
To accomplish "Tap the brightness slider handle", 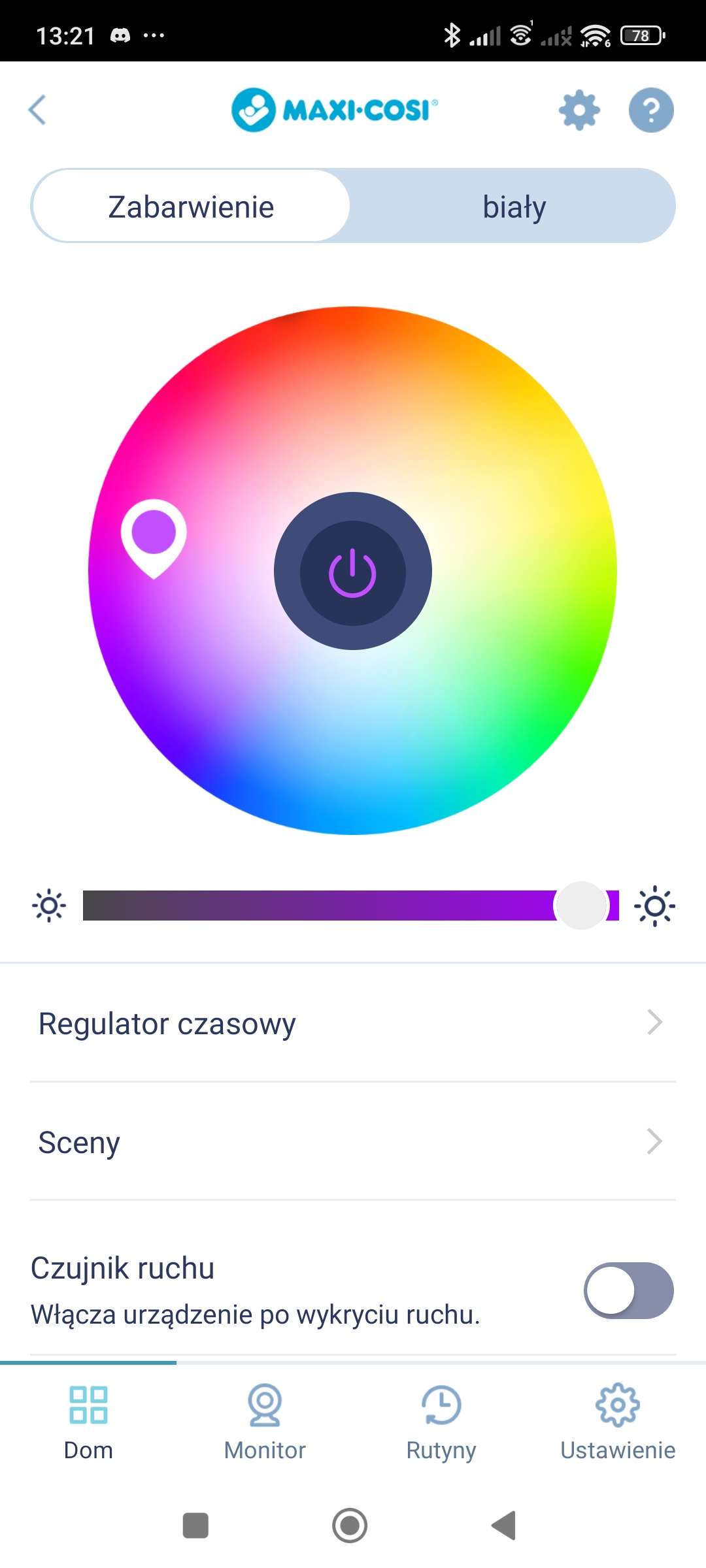I will [580, 906].
